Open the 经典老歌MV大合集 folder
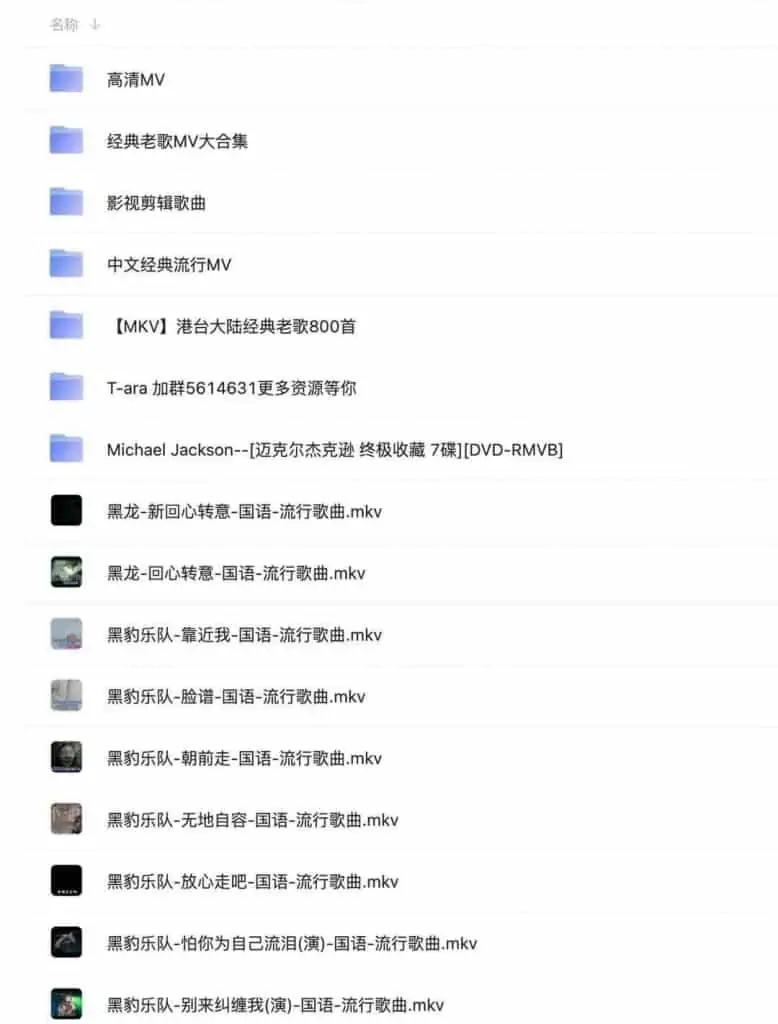This screenshot has height=1024, width=778. pos(178,141)
